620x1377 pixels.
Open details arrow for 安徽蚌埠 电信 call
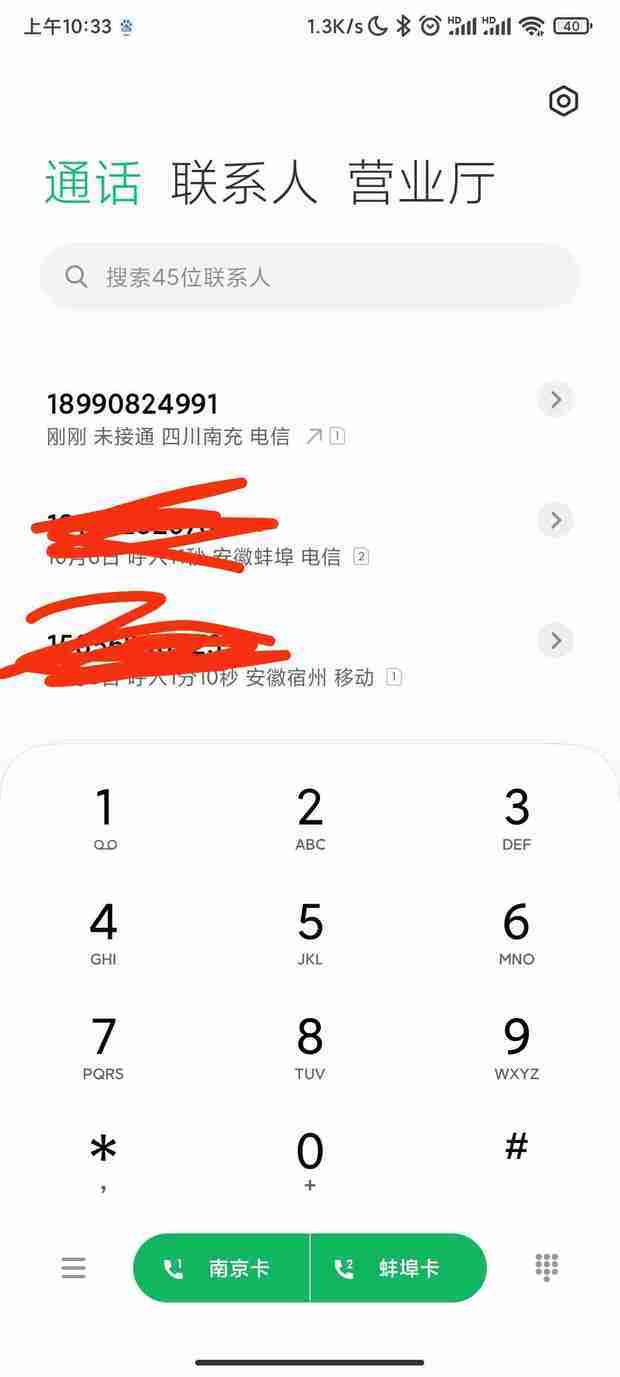click(556, 520)
